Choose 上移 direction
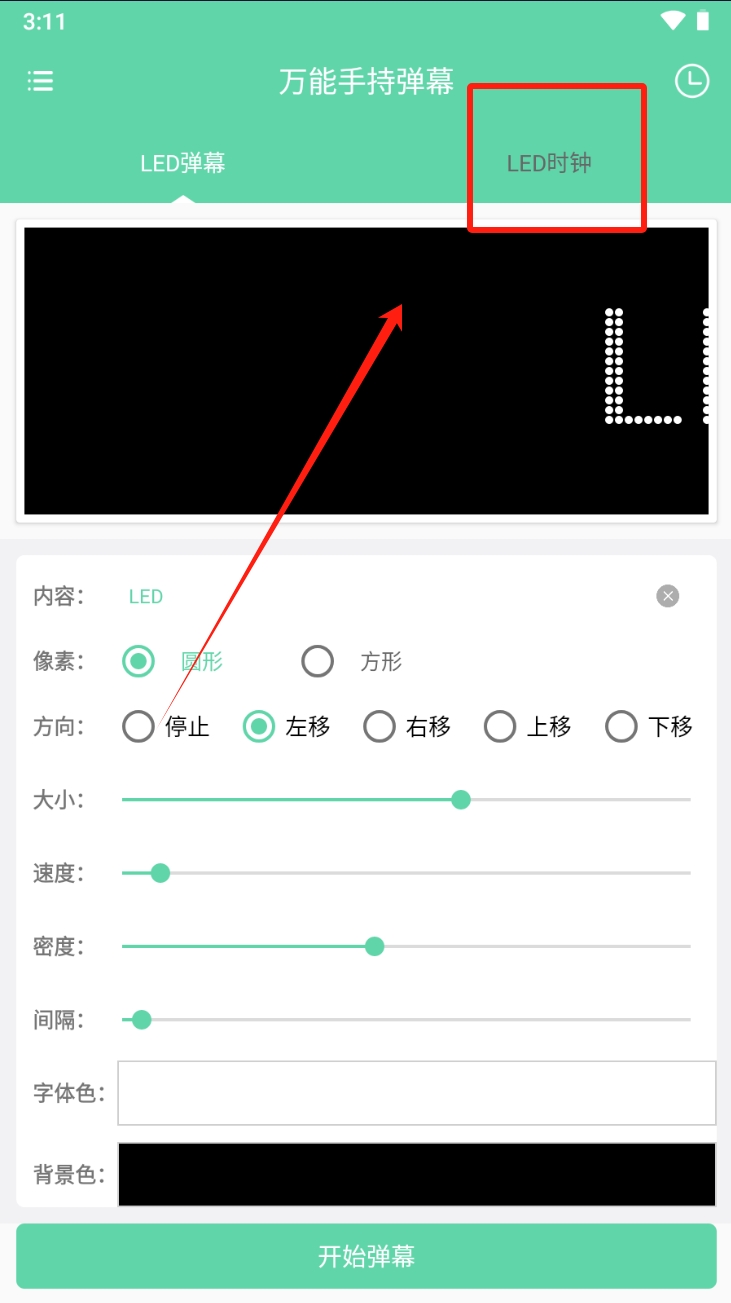This screenshot has height=1303, width=731. [500, 727]
